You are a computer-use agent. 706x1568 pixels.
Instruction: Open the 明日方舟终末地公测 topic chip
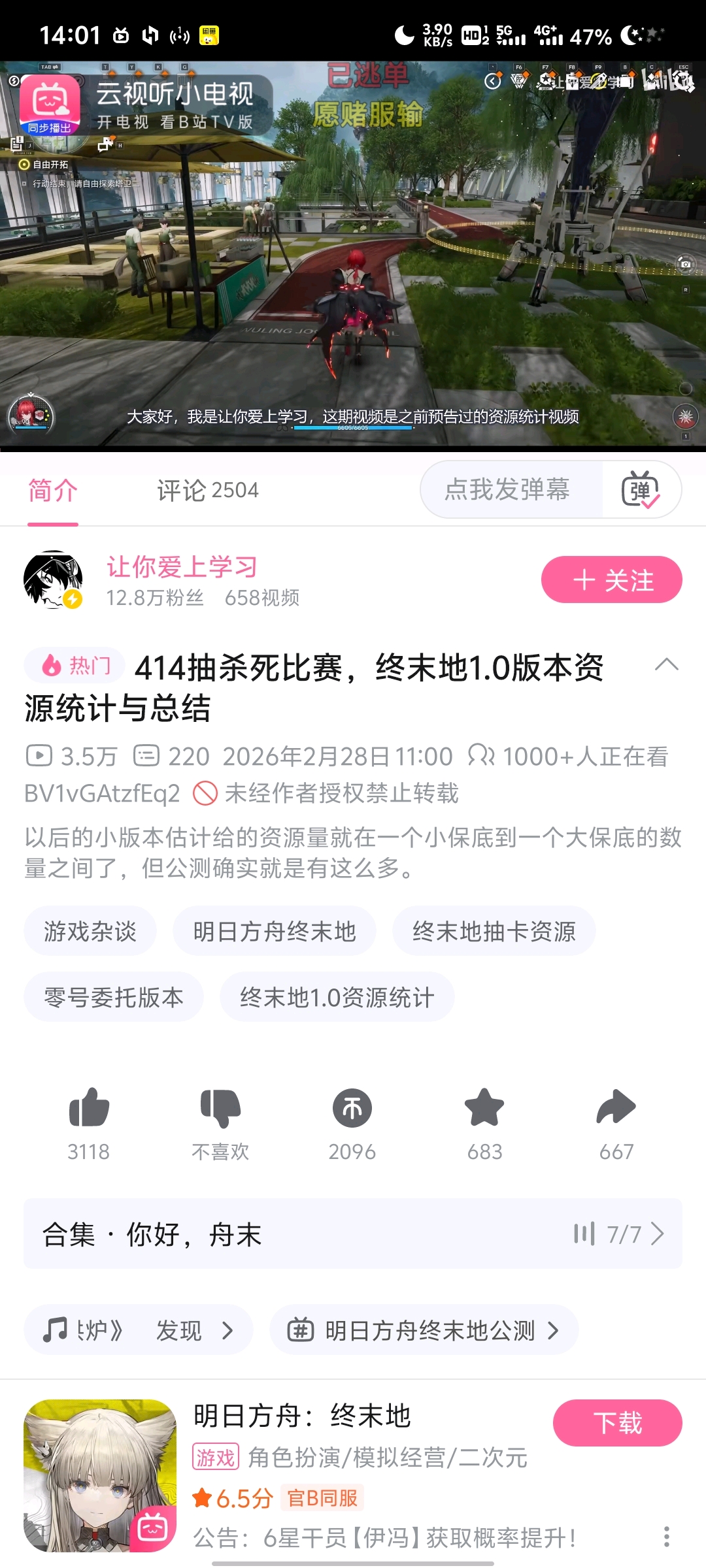424,1330
